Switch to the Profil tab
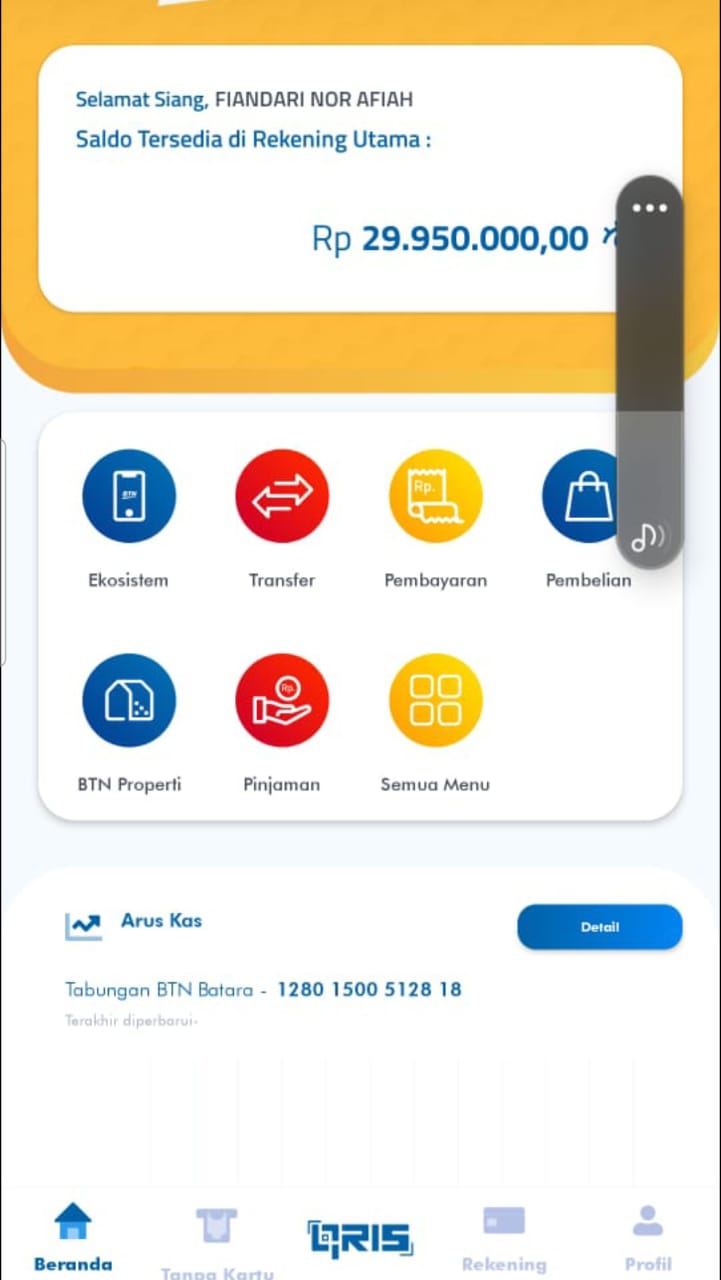Viewport: 721px width, 1280px height. [648, 1236]
